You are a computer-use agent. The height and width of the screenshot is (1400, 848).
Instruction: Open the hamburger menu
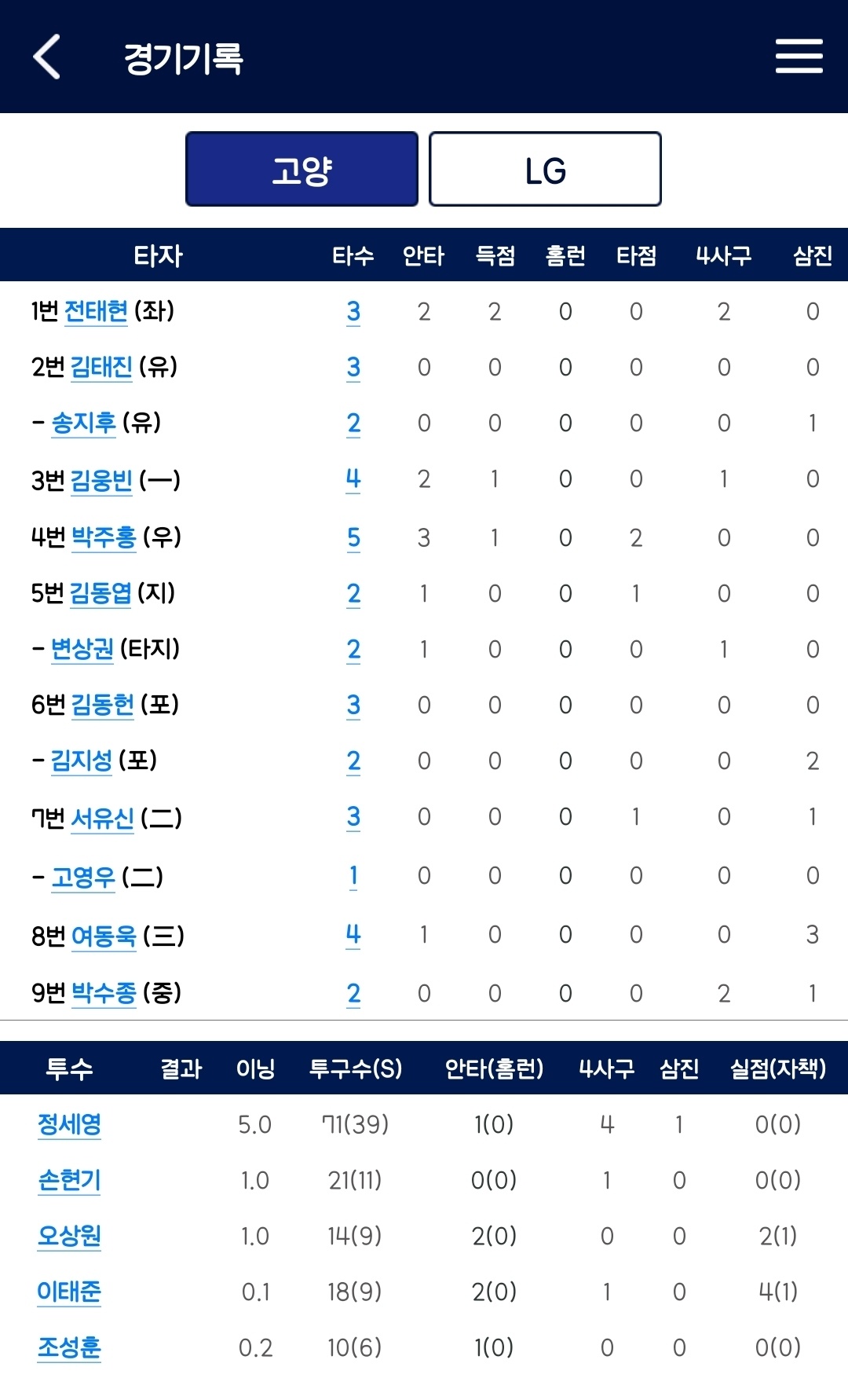coord(799,57)
